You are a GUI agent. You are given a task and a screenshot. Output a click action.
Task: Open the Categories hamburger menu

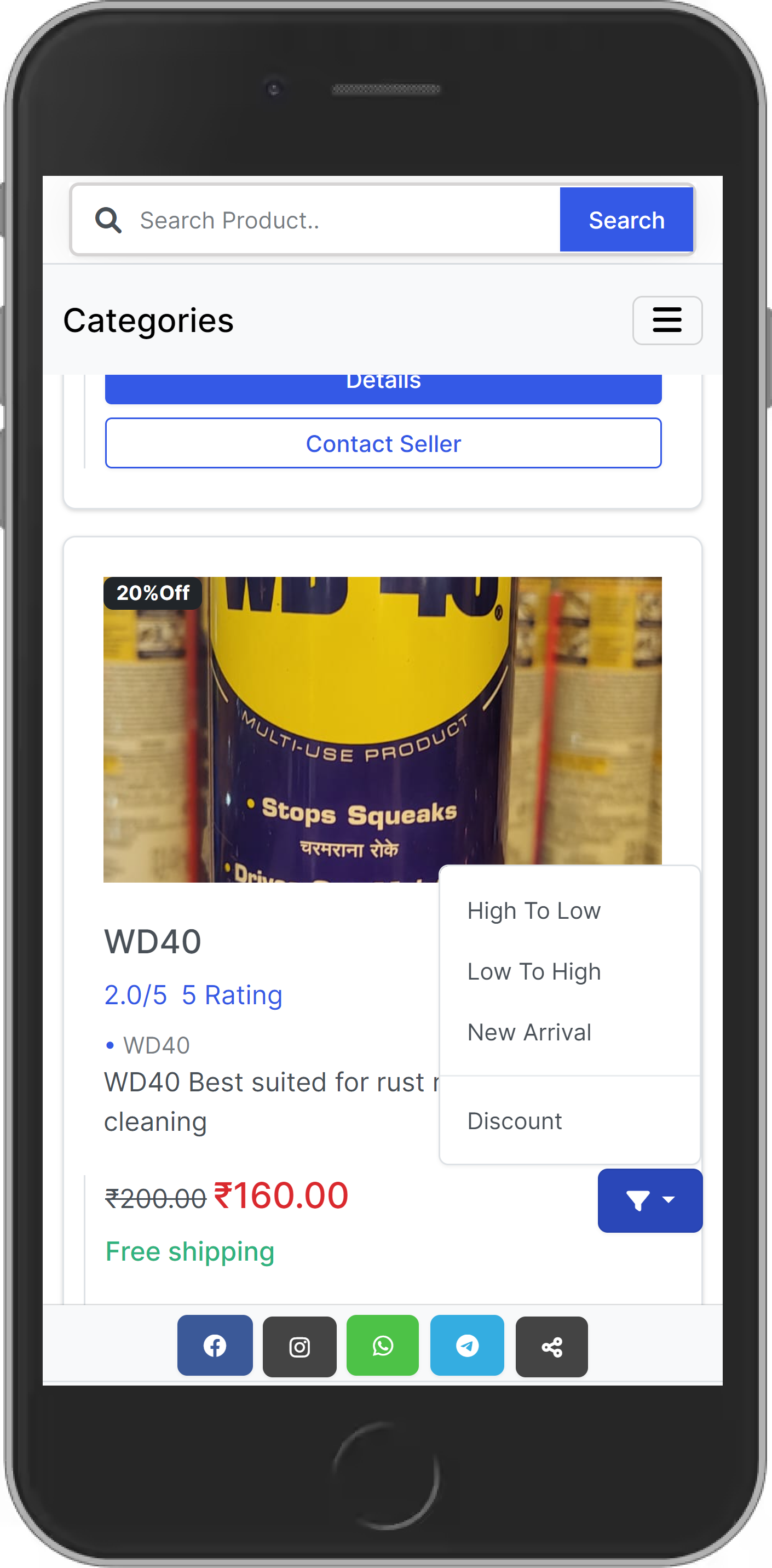point(667,320)
